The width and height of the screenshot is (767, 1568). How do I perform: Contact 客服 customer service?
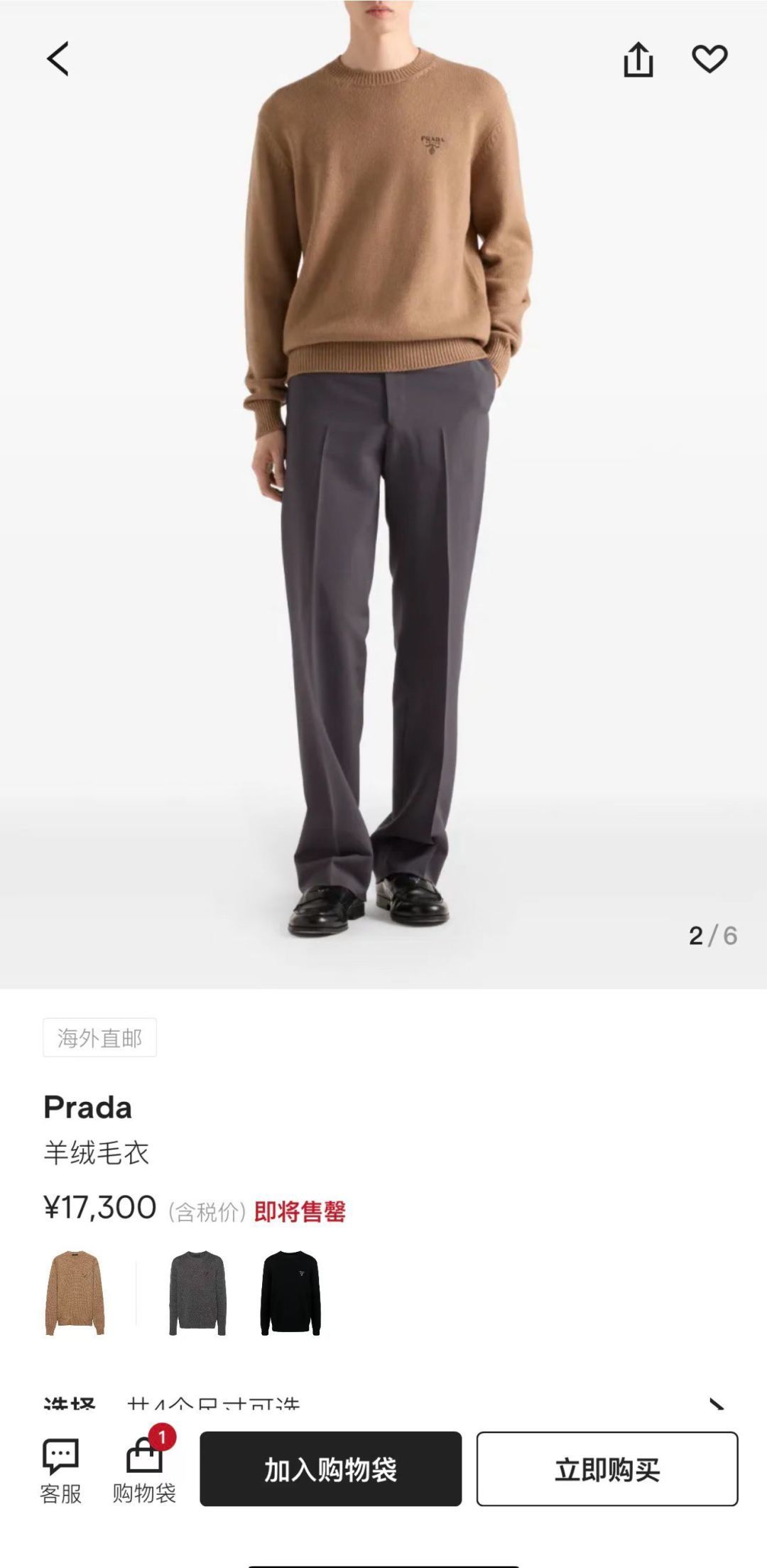pyautogui.click(x=60, y=1471)
